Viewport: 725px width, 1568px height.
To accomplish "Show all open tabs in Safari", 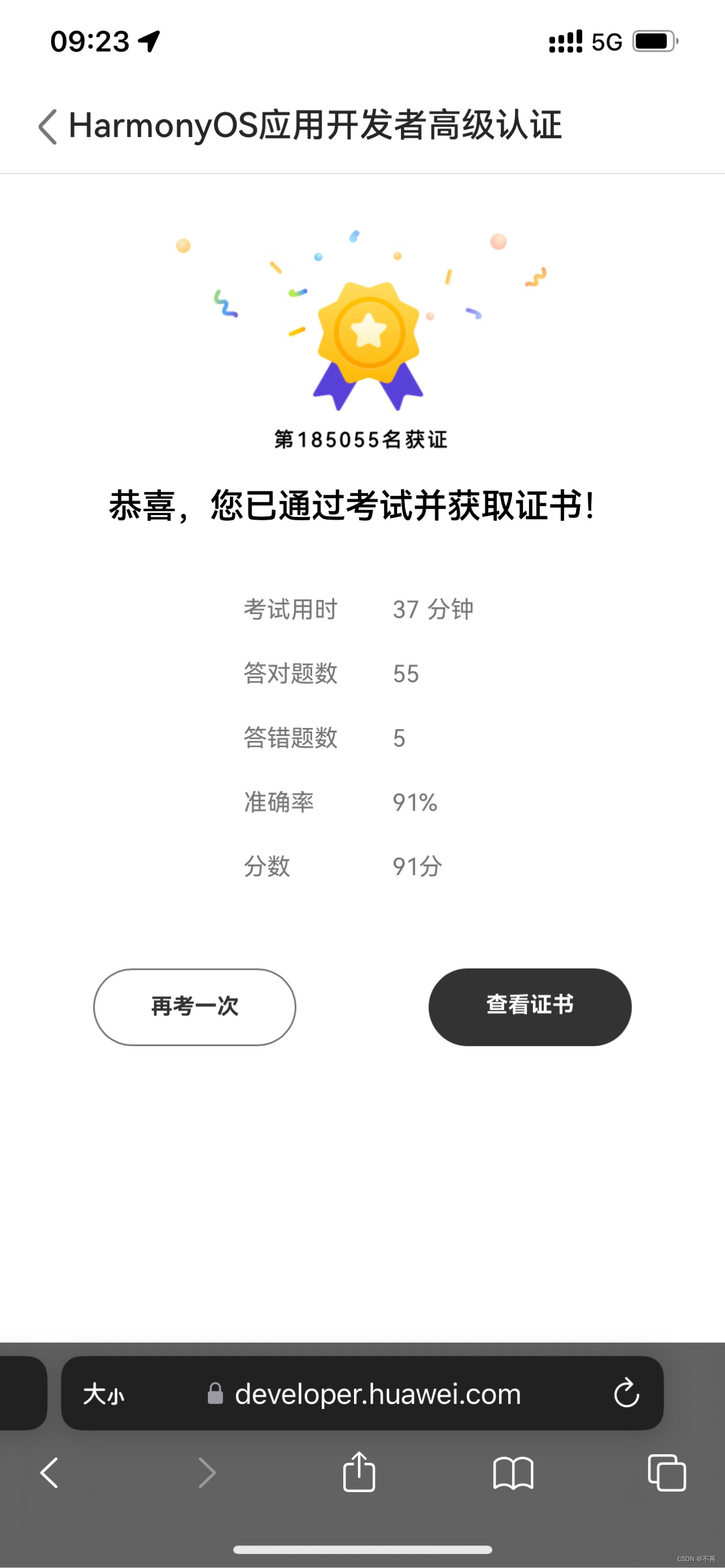I will click(667, 1473).
